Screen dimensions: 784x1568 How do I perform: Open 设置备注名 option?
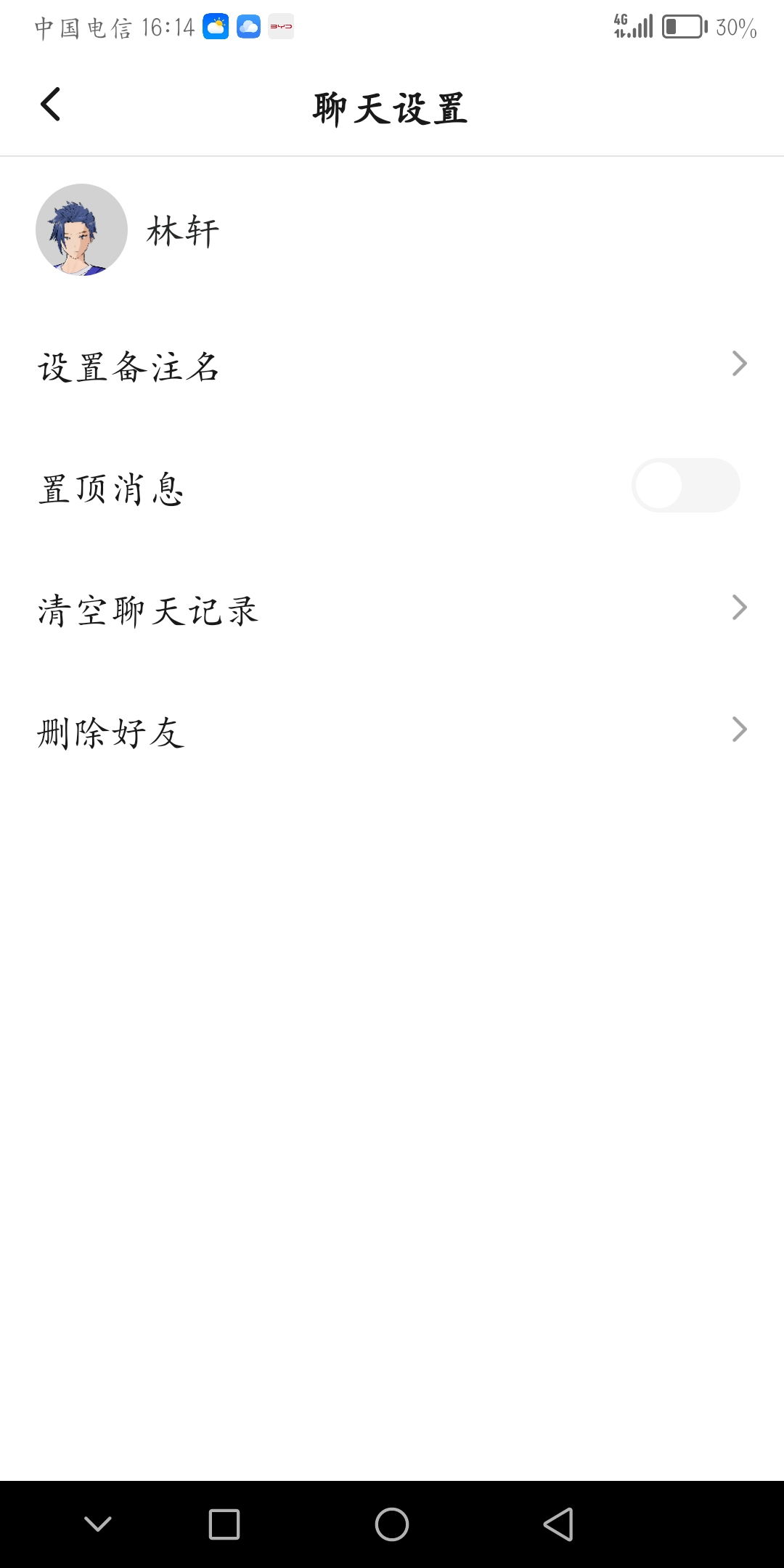coord(392,365)
